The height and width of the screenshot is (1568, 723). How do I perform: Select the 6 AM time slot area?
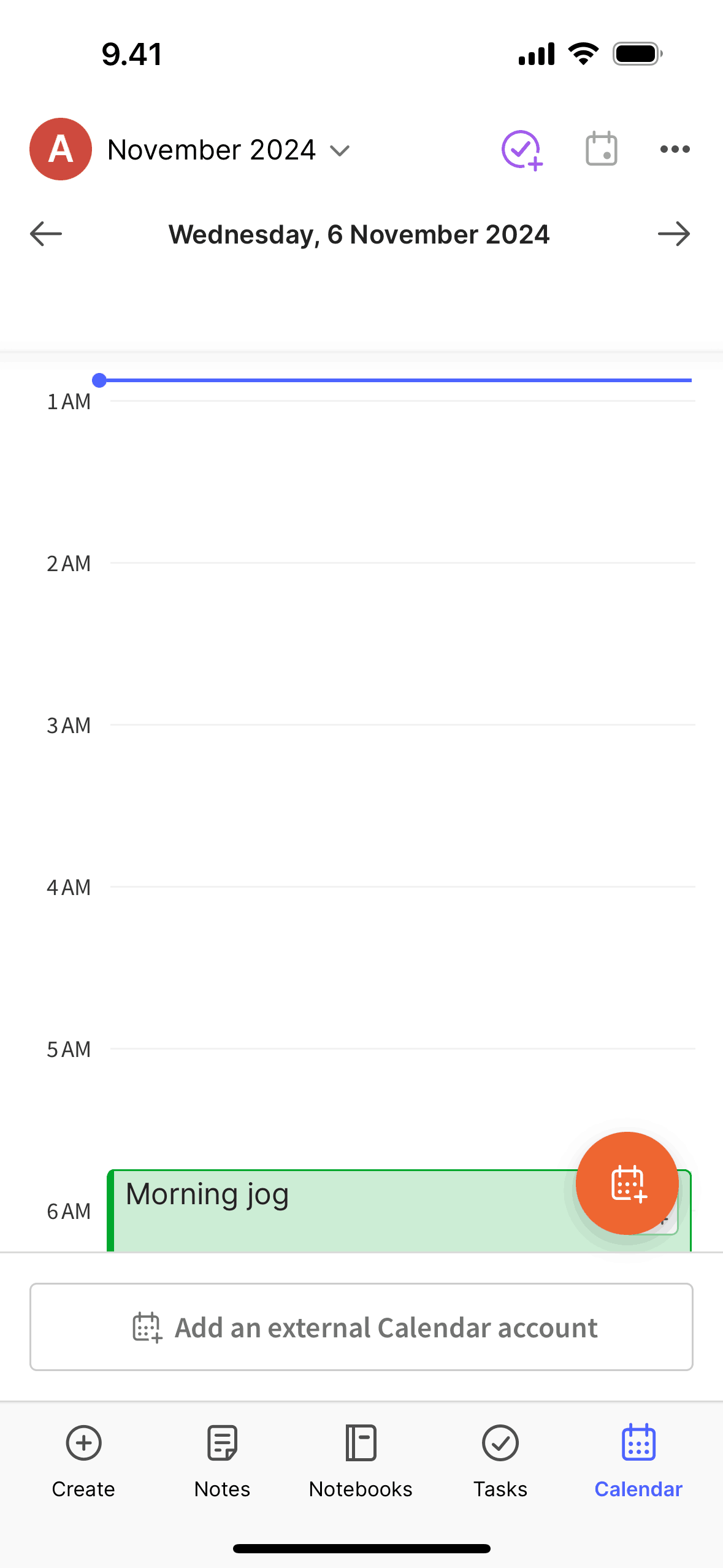point(368,1212)
